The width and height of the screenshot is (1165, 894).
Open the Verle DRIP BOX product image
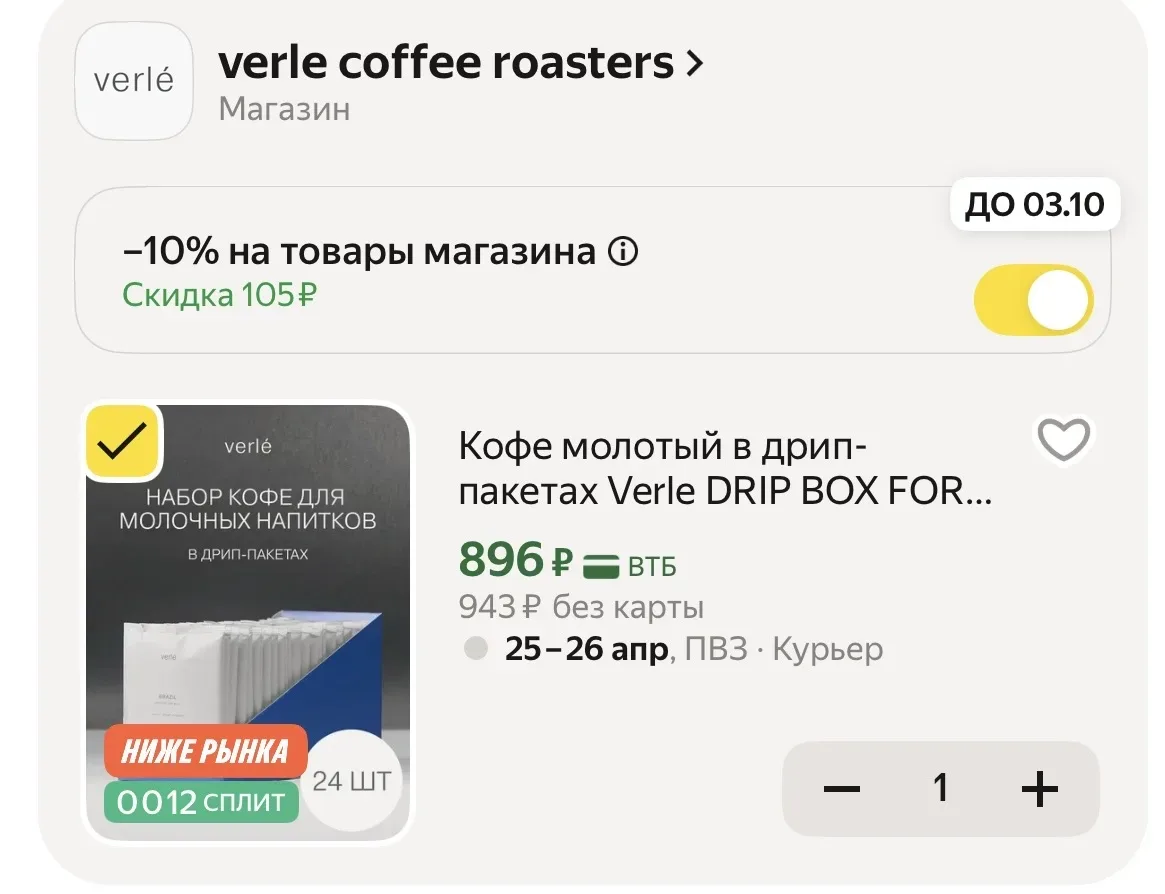pos(248,620)
